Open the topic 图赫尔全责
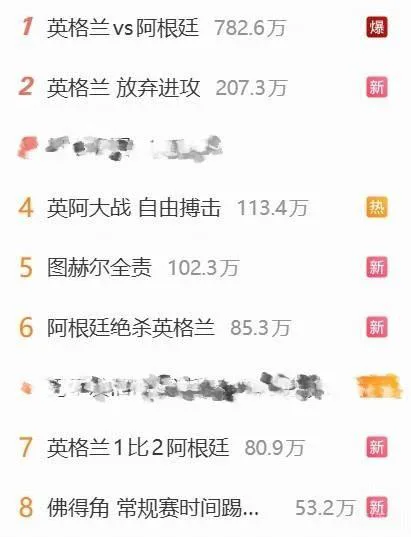This screenshot has width=411, height=537. [x=100, y=268]
